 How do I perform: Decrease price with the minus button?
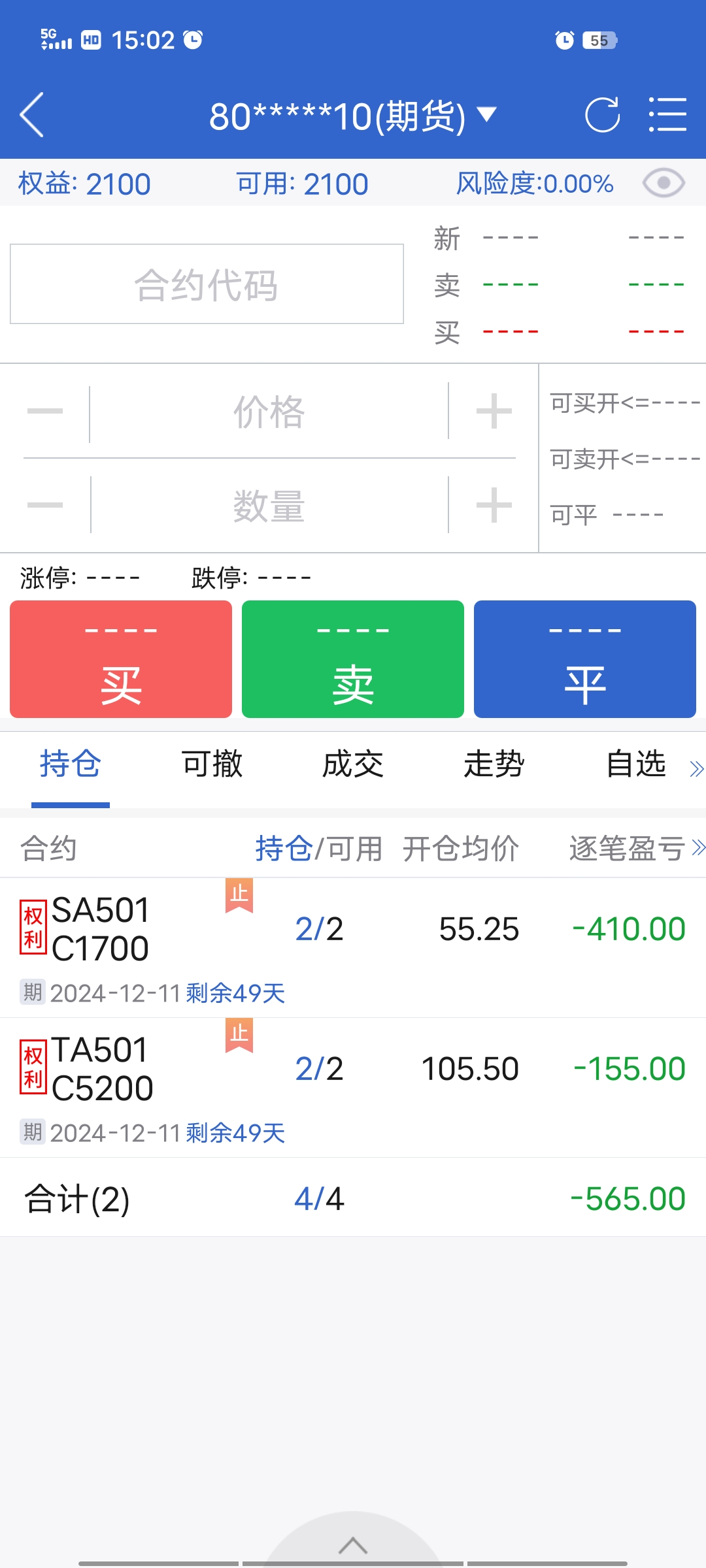coord(45,412)
